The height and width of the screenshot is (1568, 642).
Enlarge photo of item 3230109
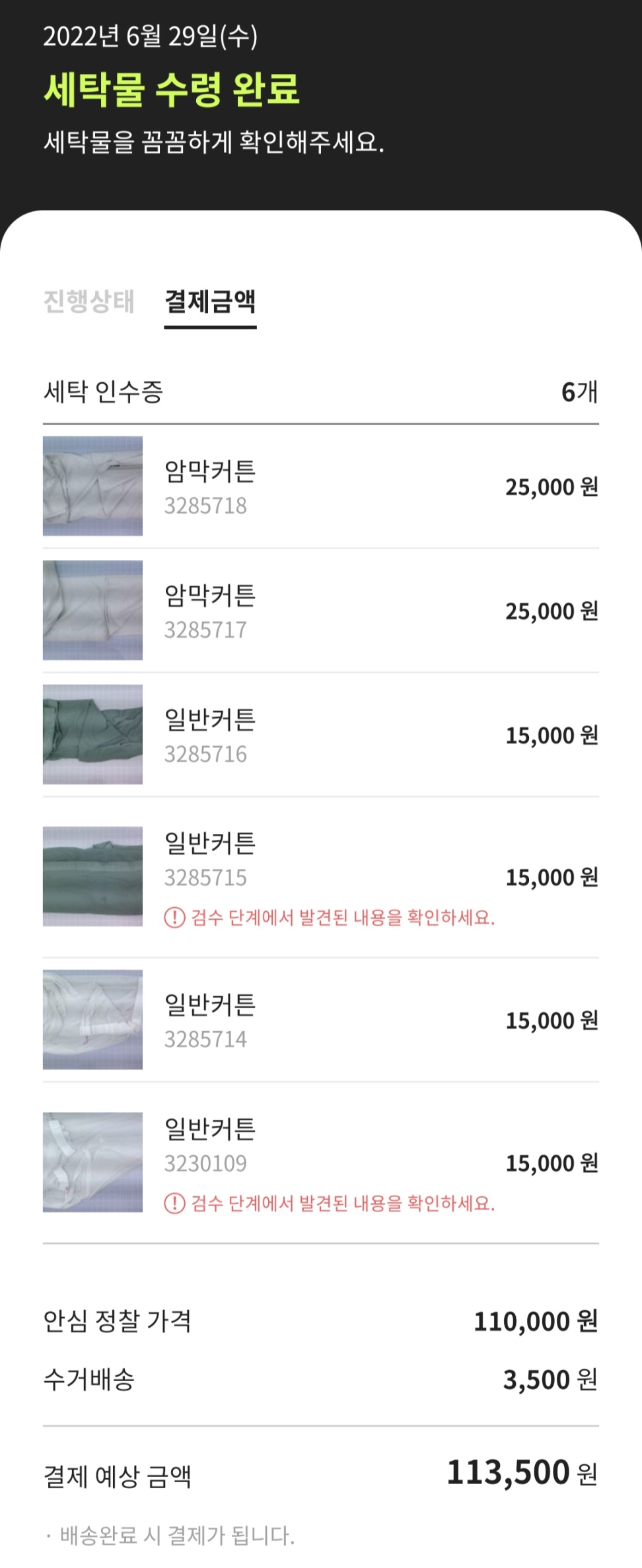(x=92, y=1163)
